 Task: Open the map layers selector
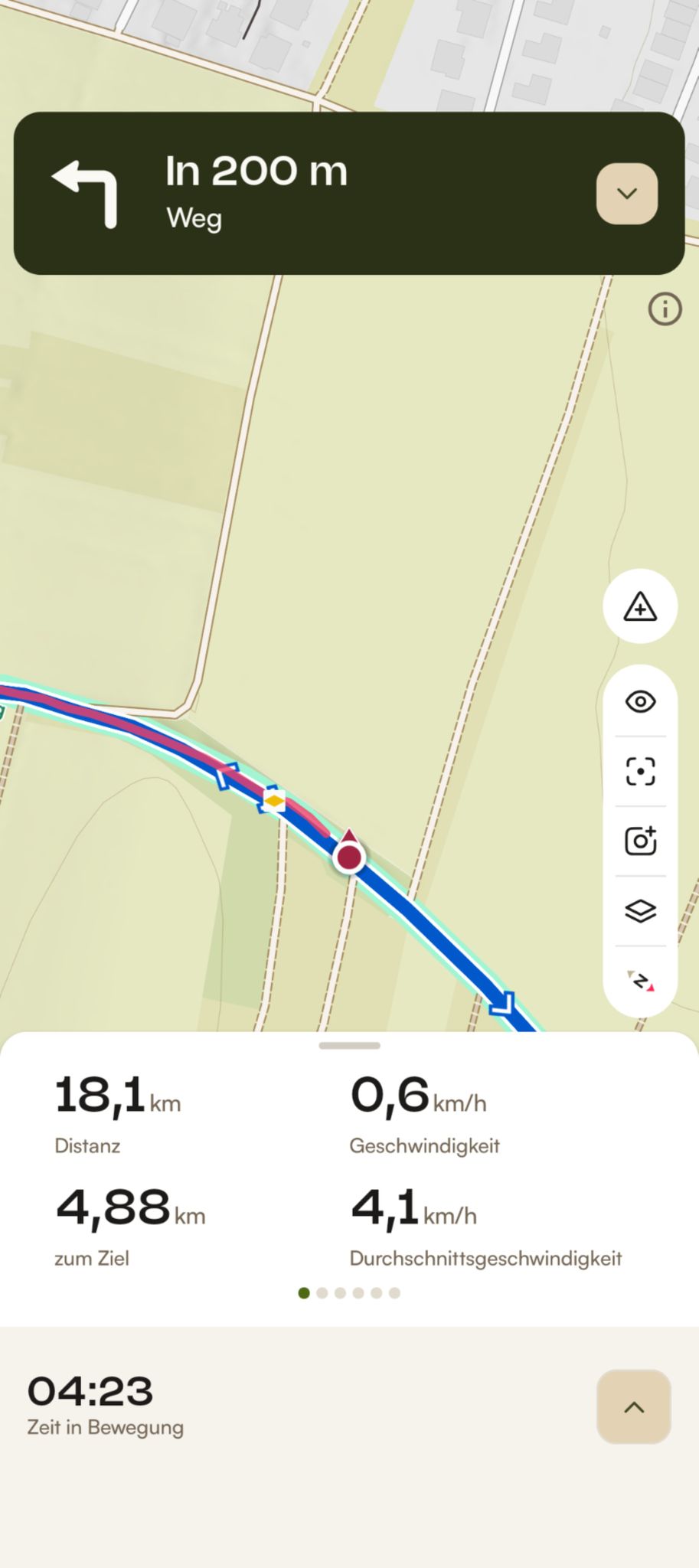pos(640,910)
